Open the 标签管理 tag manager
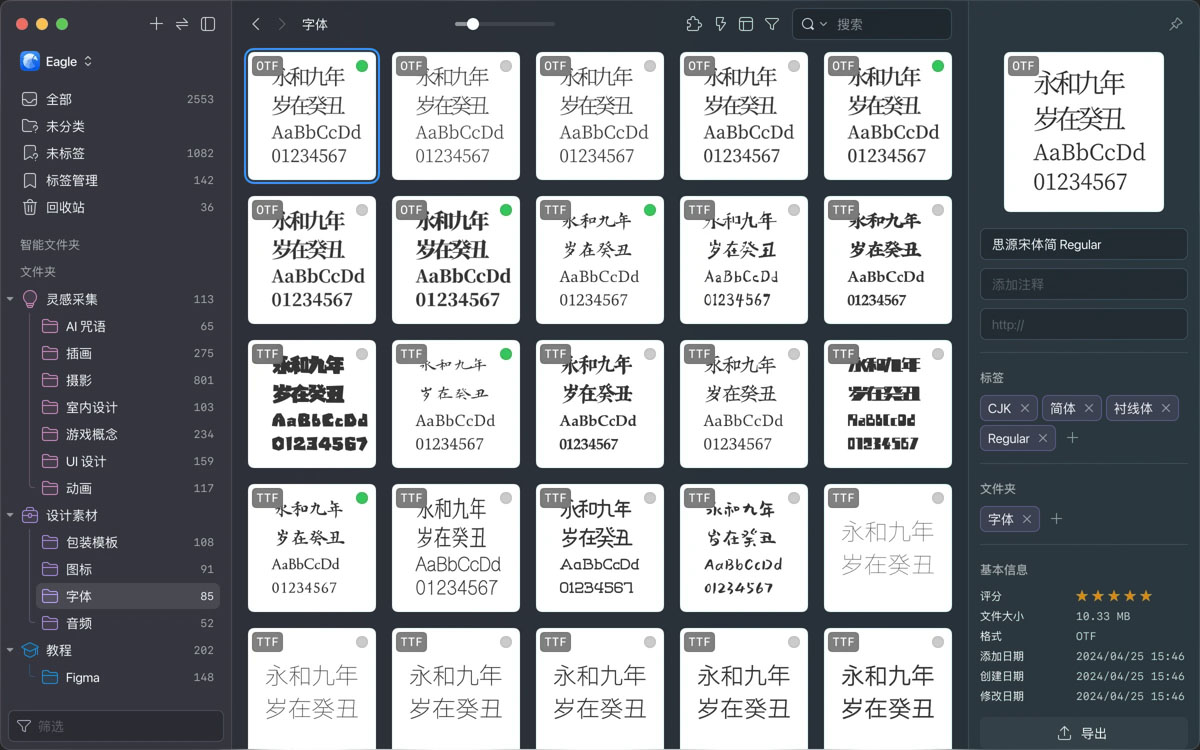Viewport: 1200px width, 750px height. 72,180
